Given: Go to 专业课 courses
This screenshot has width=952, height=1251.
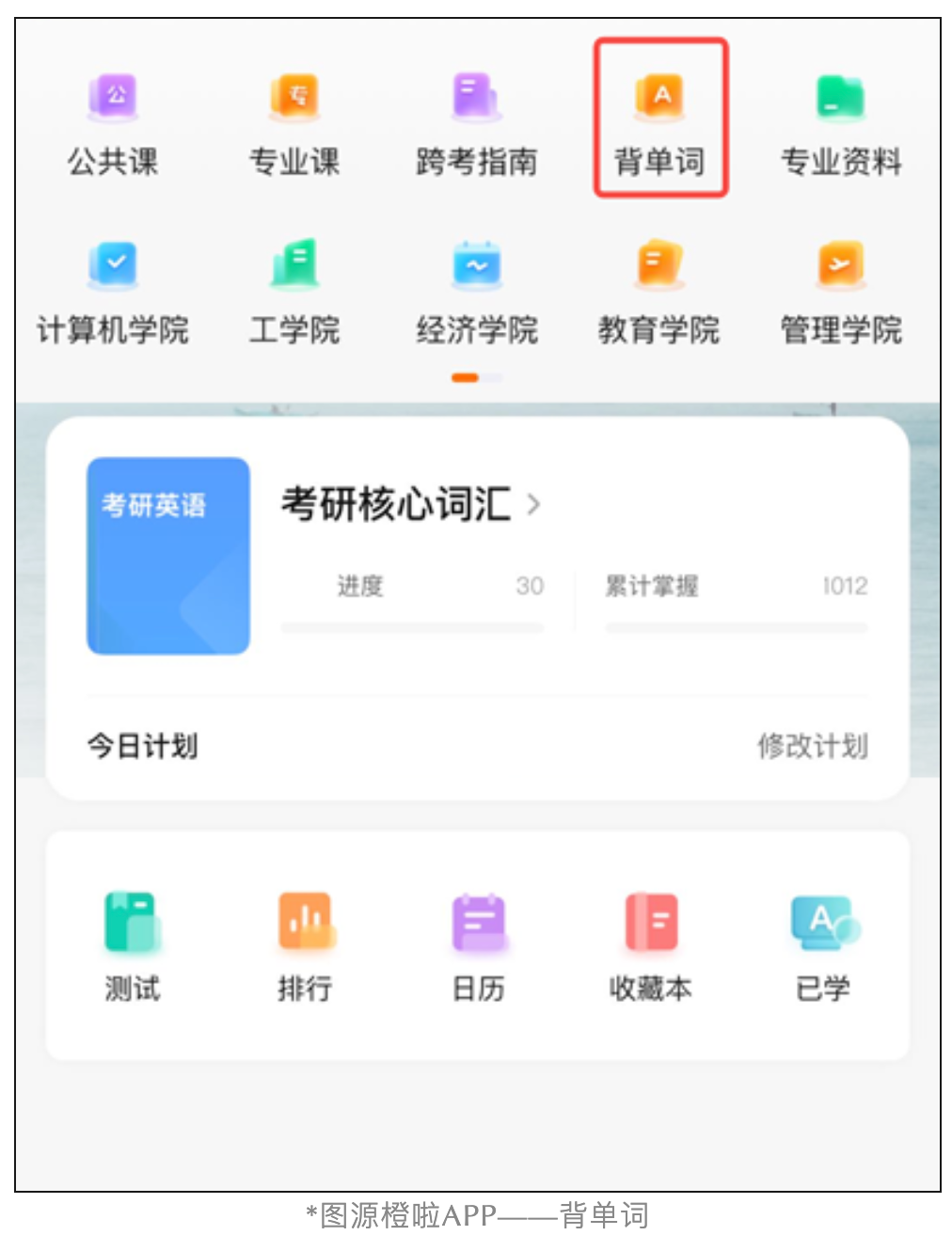Looking at the screenshot, I should coord(294,122).
